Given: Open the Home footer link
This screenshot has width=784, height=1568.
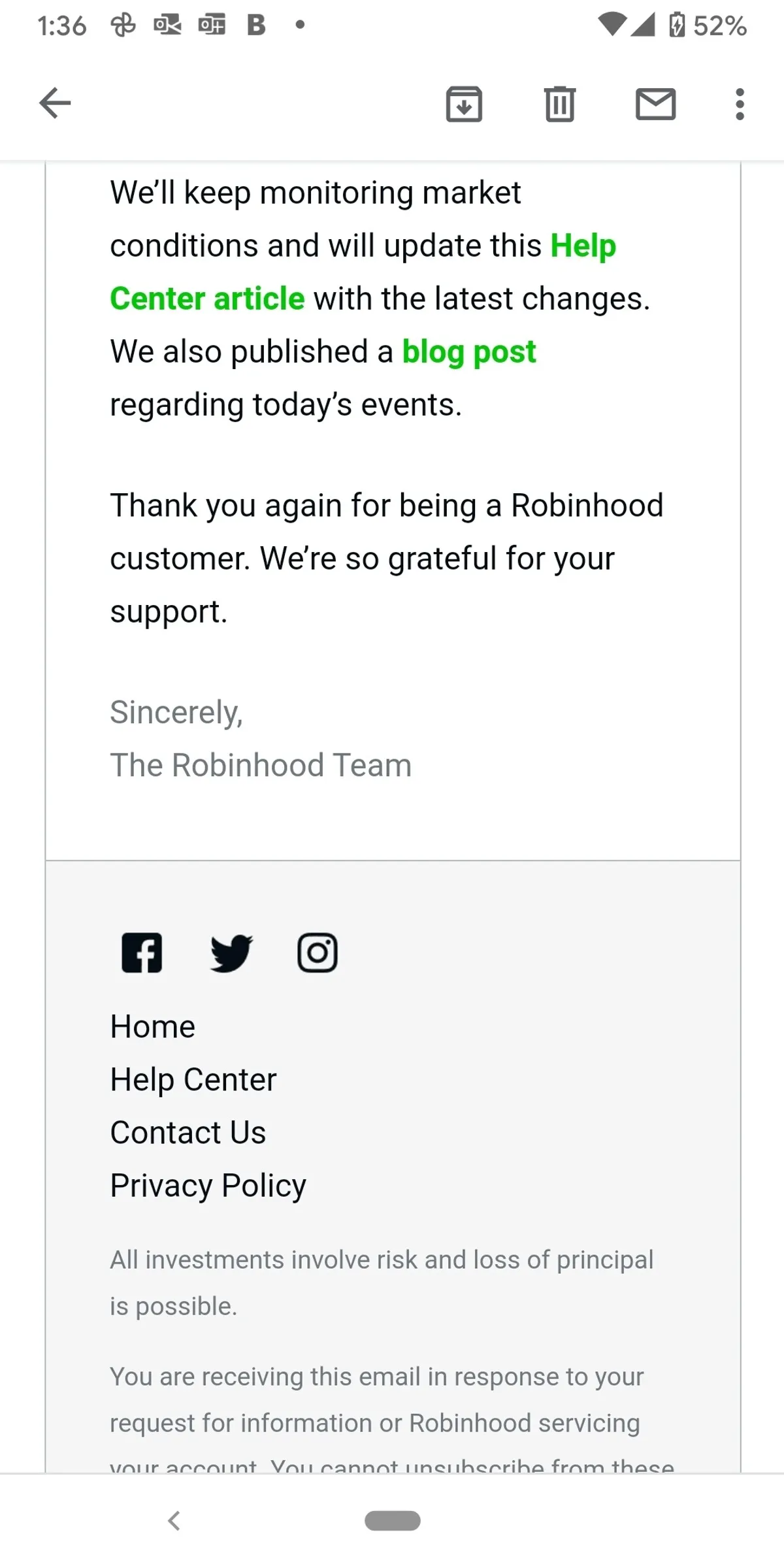Looking at the screenshot, I should (152, 1026).
